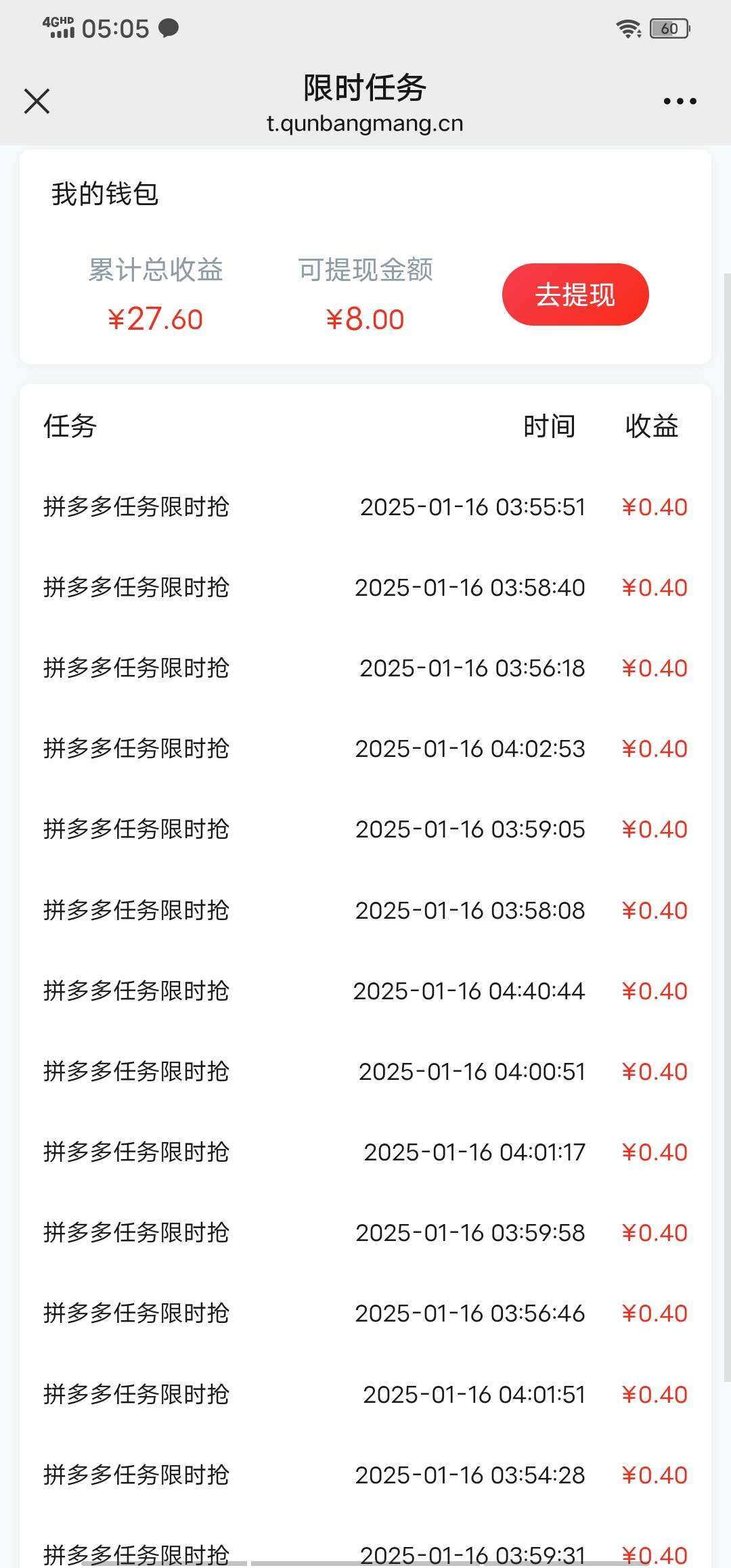The width and height of the screenshot is (731, 1568).
Task: Close the 限时任务 web page
Action: point(37,102)
